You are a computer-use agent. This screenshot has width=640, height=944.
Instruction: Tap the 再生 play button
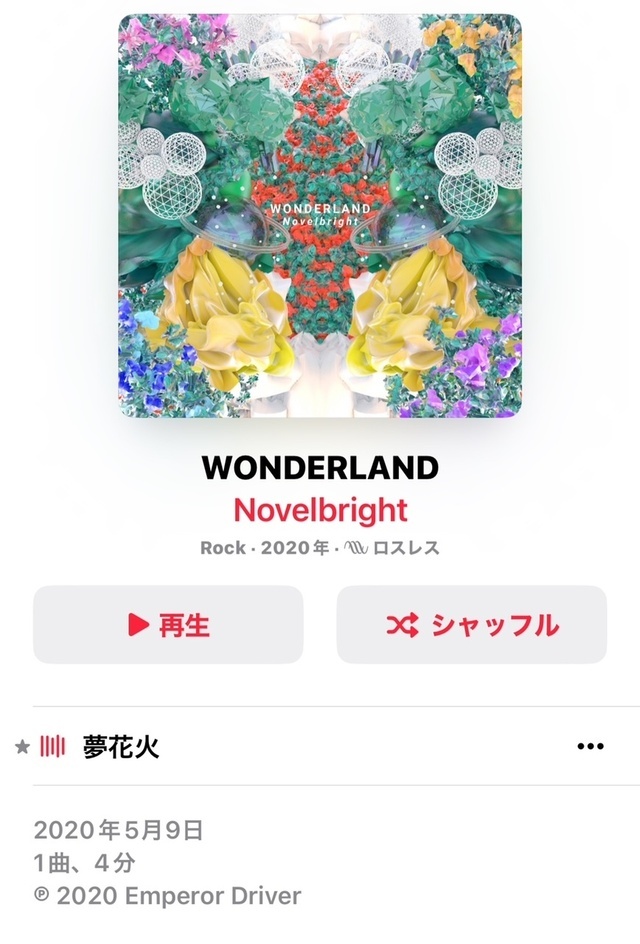[x=168, y=625]
